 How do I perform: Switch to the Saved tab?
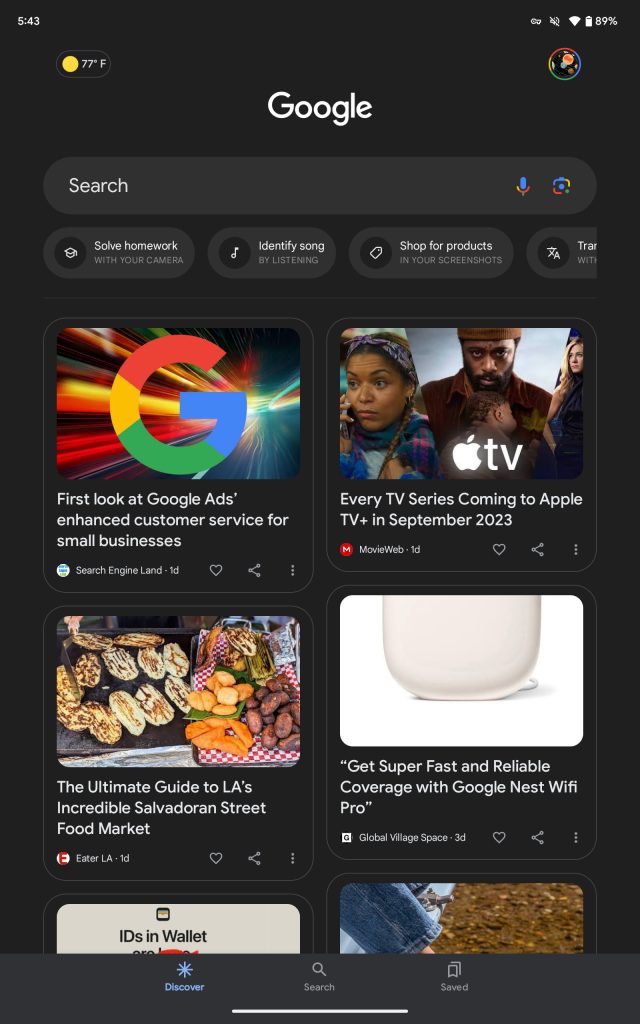click(454, 976)
